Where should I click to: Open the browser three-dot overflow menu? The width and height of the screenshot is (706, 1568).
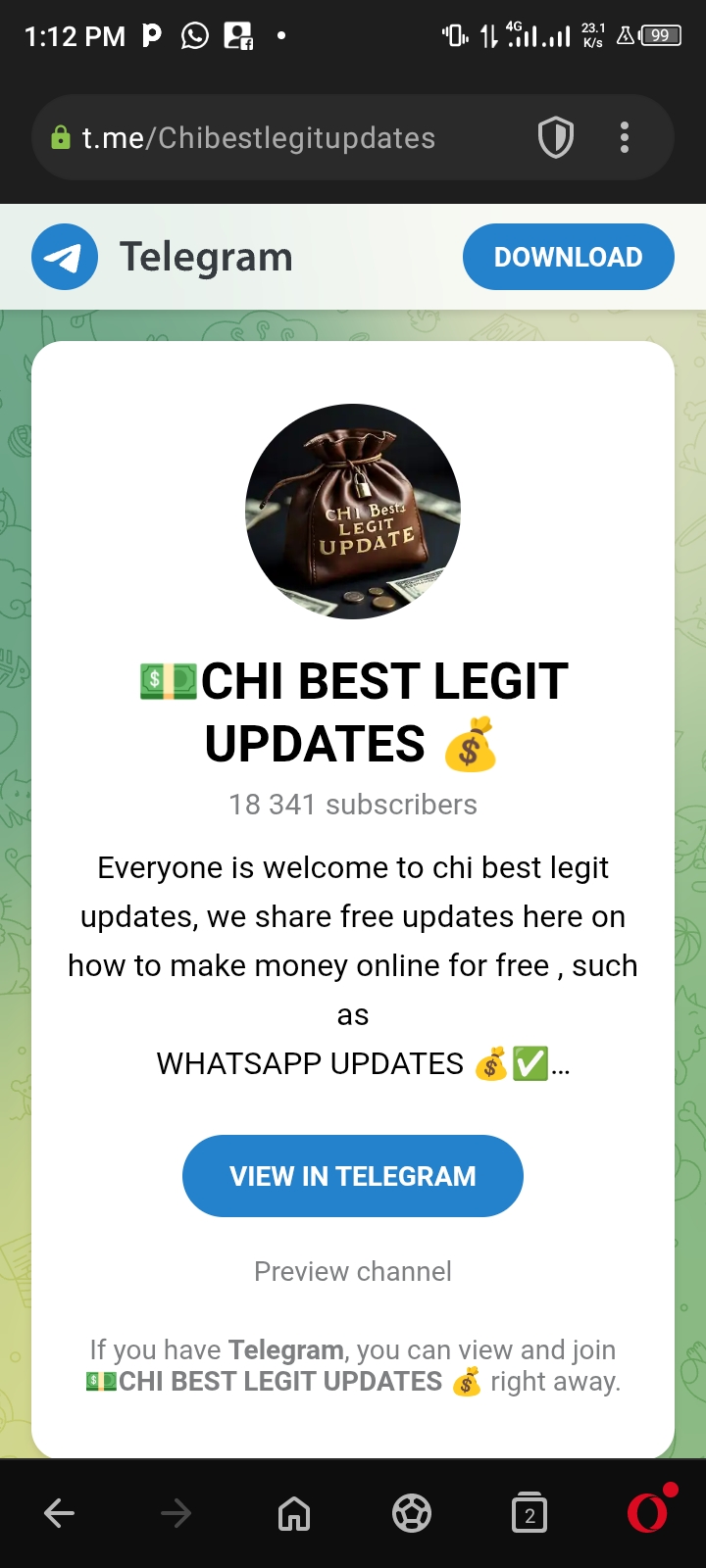pyautogui.click(x=625, y=138)
